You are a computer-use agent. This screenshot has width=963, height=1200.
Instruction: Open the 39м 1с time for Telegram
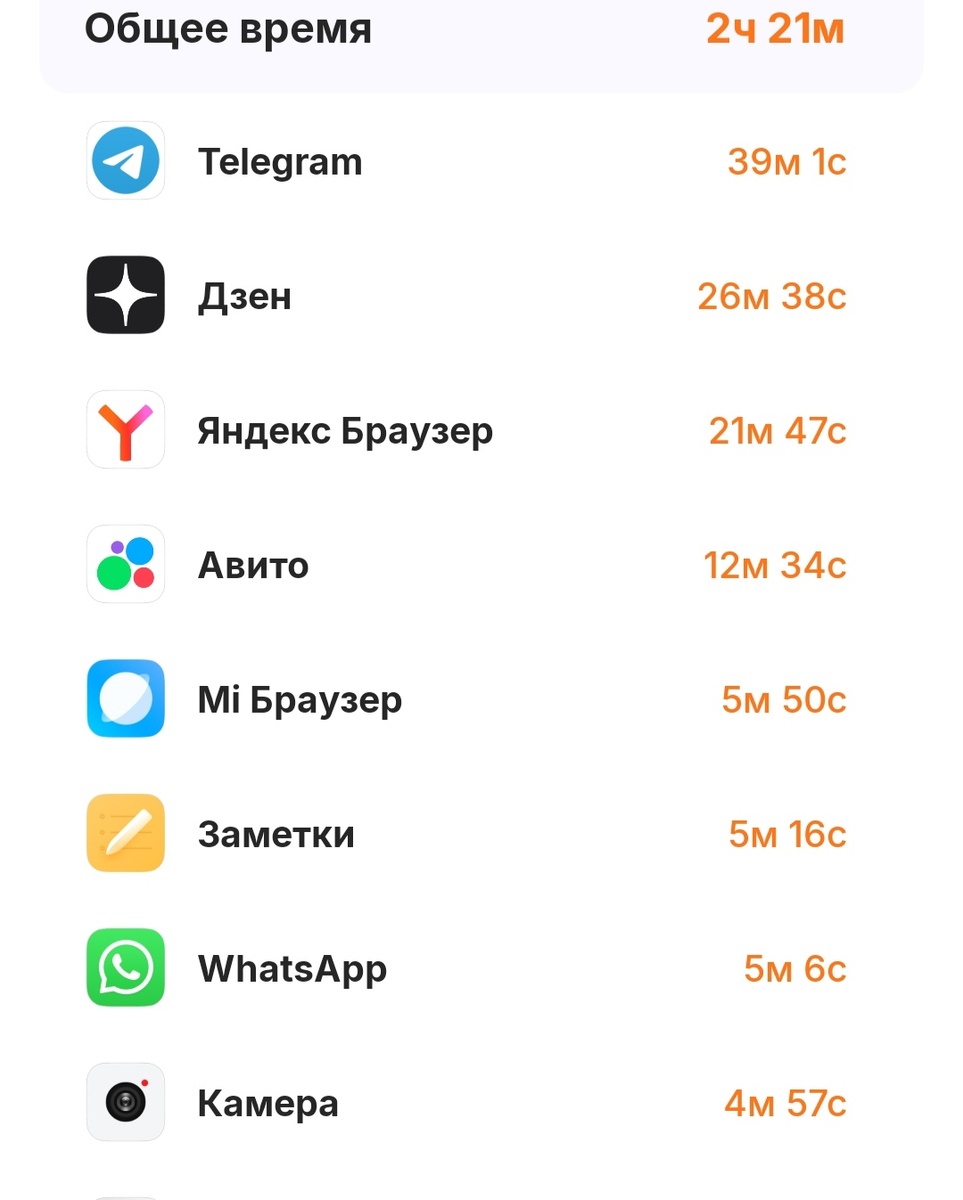coord(786,160)
